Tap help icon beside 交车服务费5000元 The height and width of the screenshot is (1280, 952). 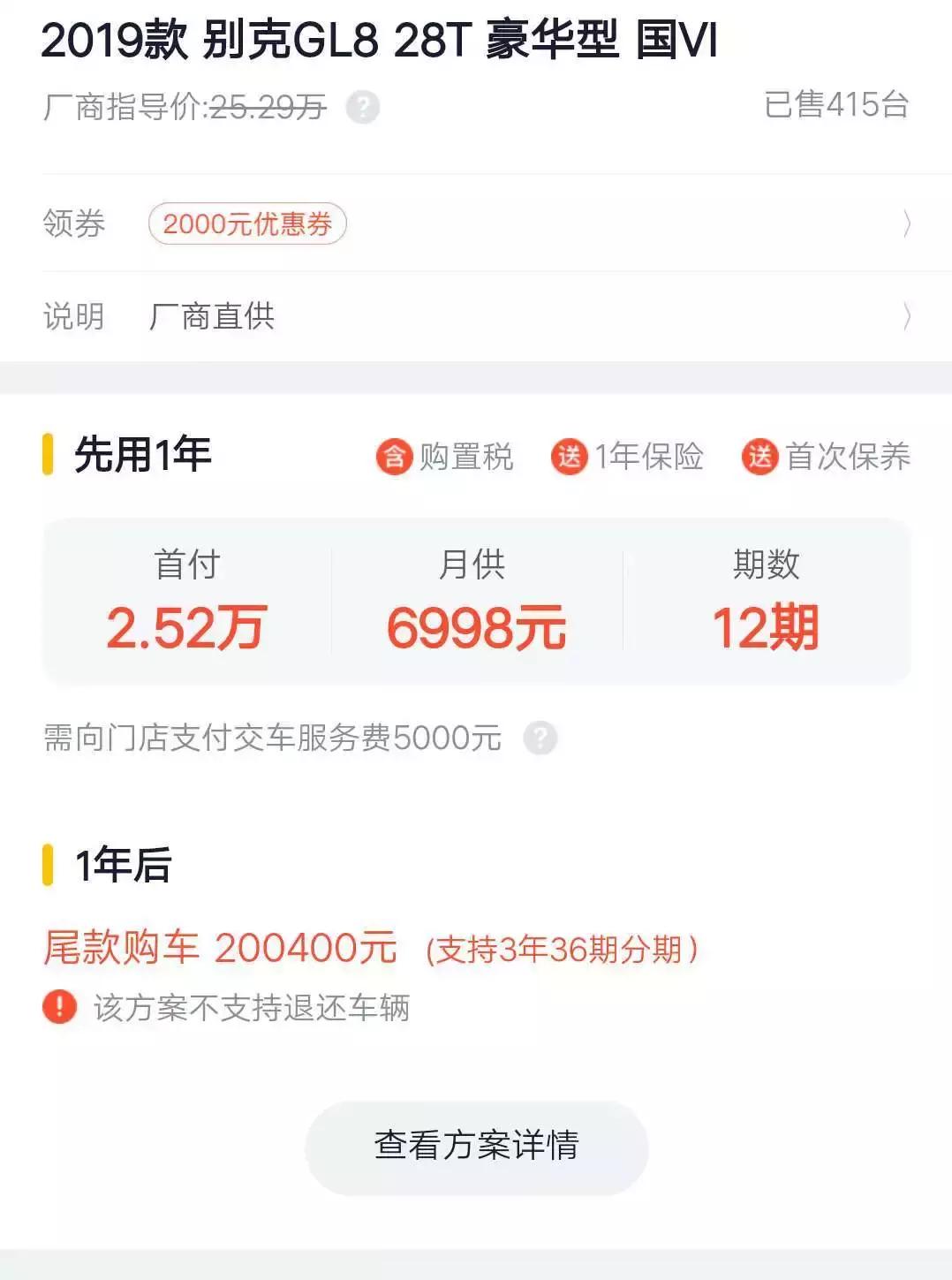point(540,738)
